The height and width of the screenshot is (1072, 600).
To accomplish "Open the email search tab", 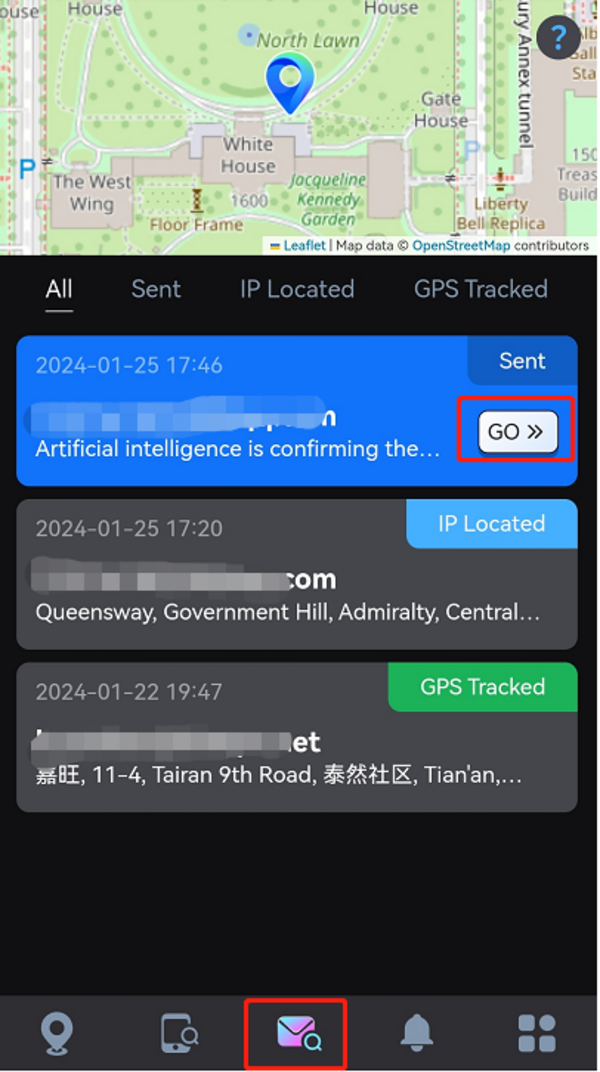I will point(298,1033).
